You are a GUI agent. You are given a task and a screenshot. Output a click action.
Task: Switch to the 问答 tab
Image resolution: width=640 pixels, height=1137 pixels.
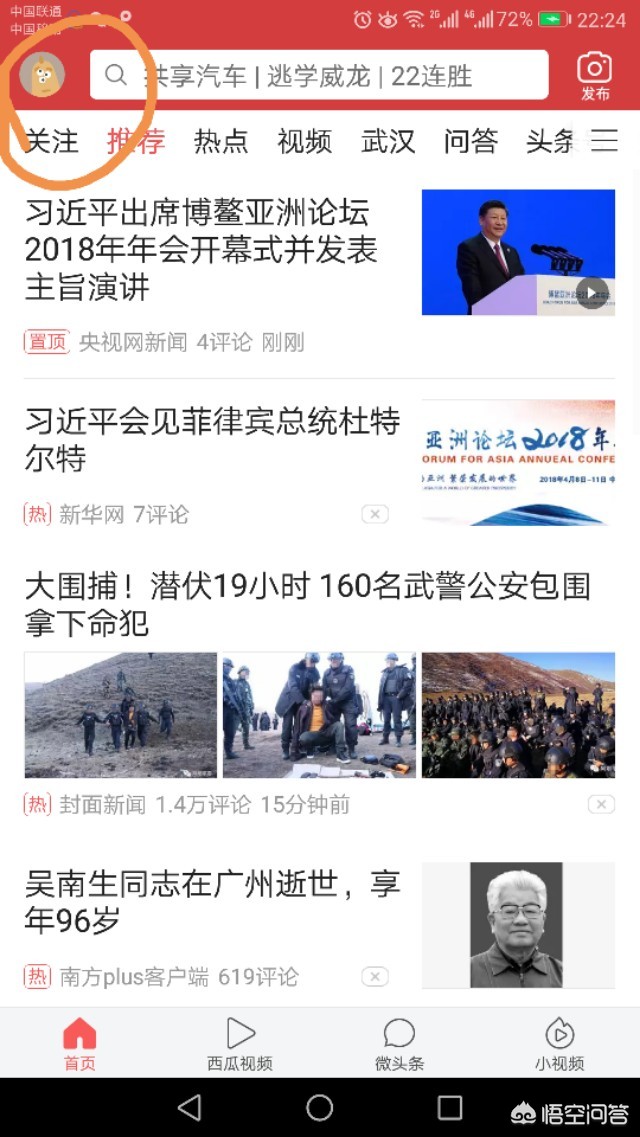[x=471, y=141]
